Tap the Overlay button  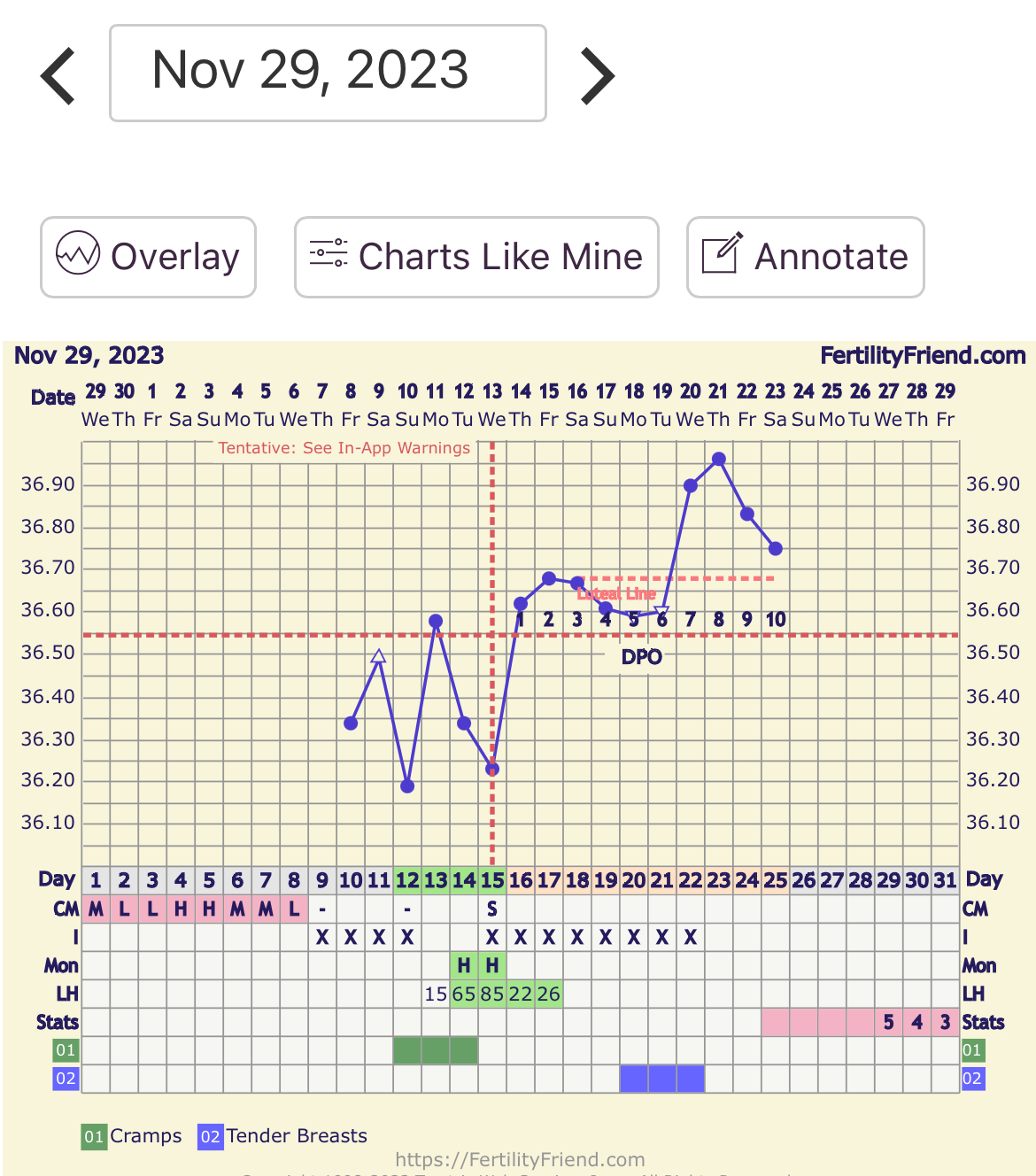coord(148,257)
